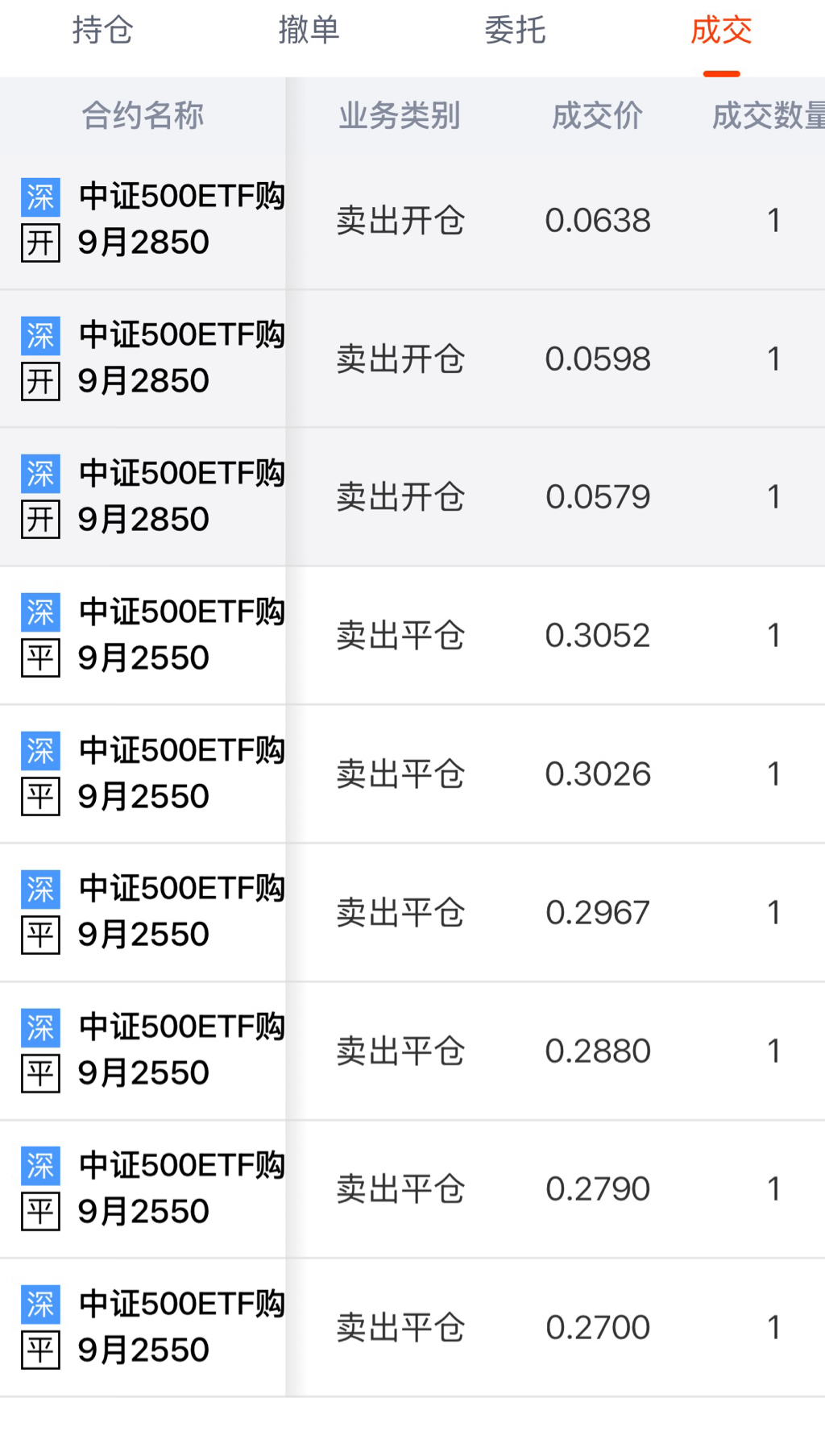The width and height of the screenshot is (825, 1456).
Task: Open the 撤单 tab
Action: point(309,31)
